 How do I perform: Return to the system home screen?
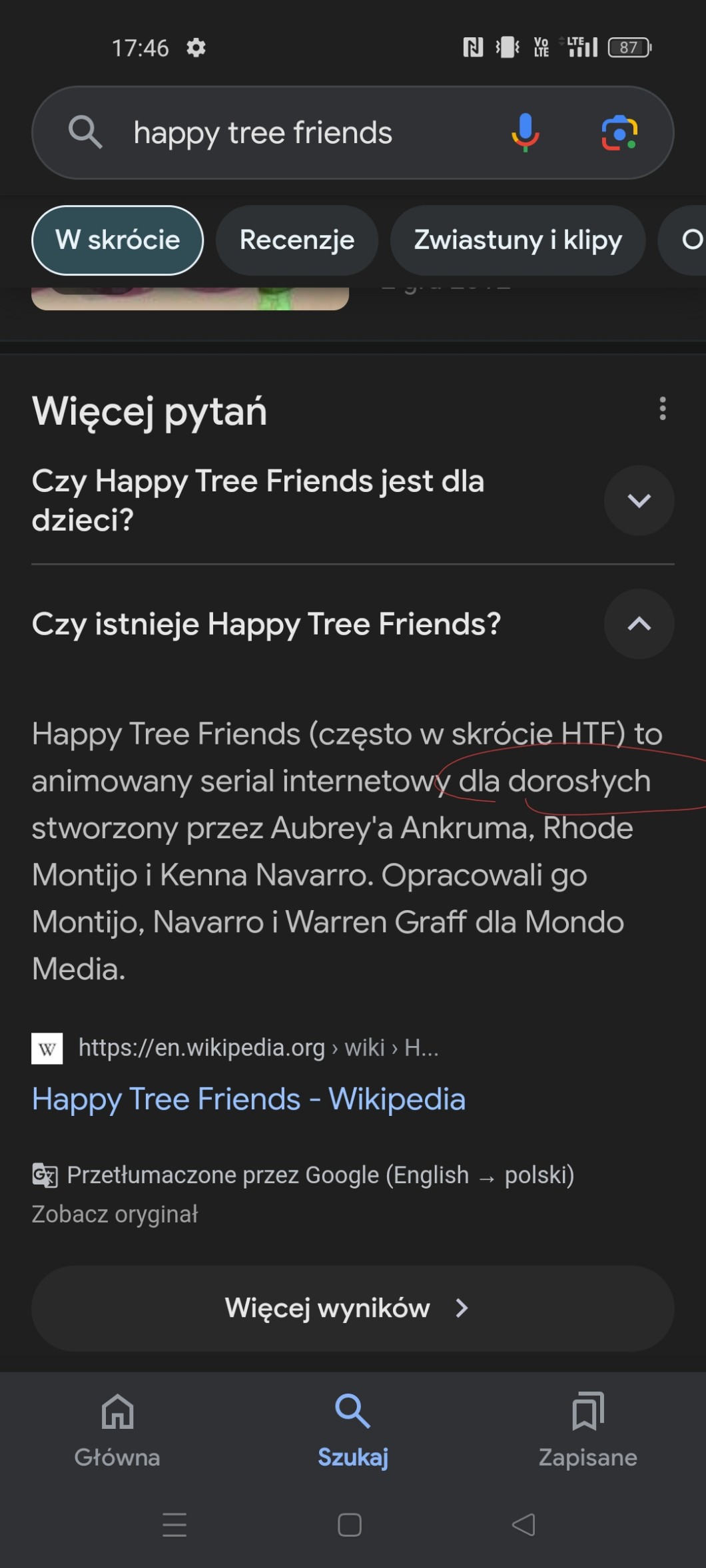tap(350, 1525)
